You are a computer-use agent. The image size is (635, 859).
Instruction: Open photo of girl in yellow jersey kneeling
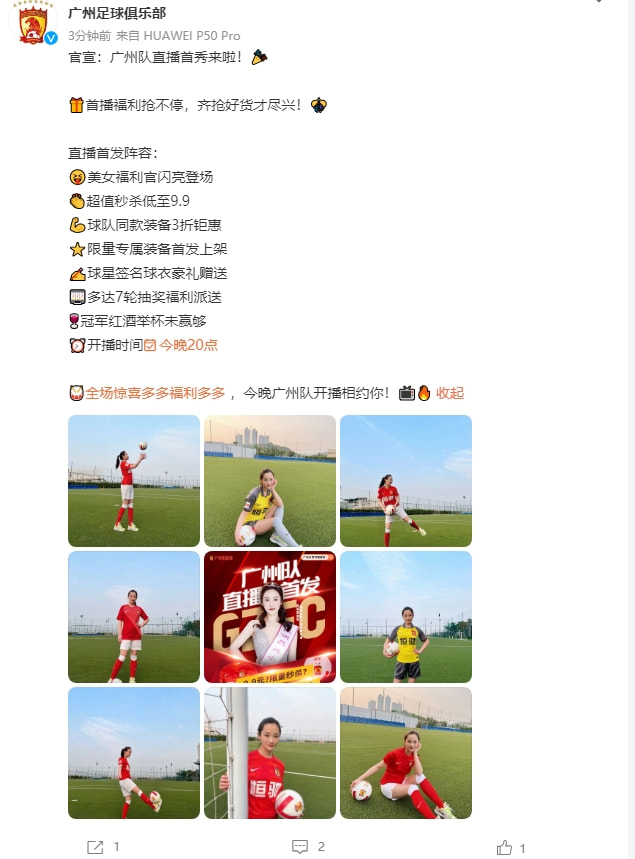270,481
